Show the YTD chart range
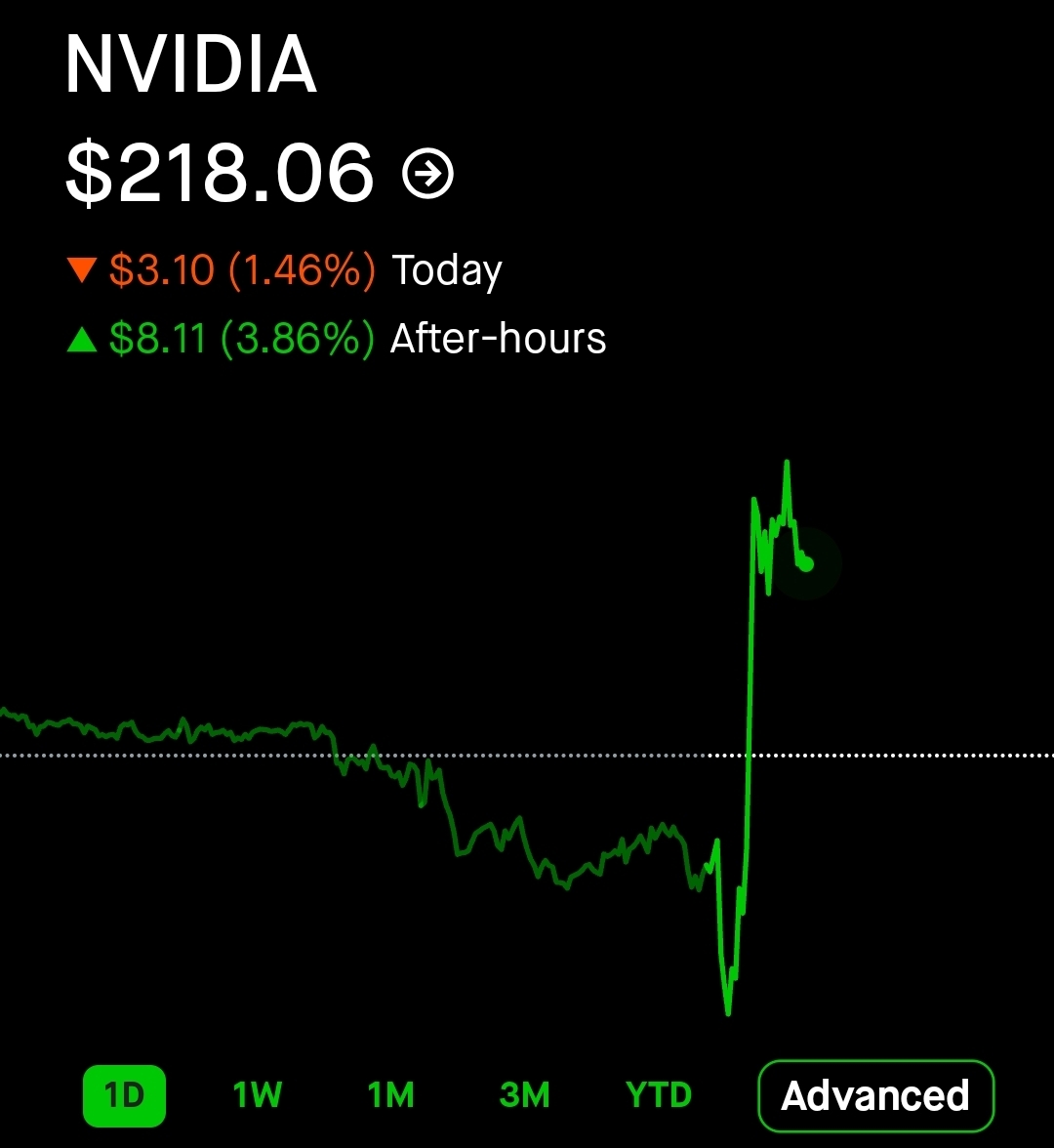 click(x=659, y=1096)
